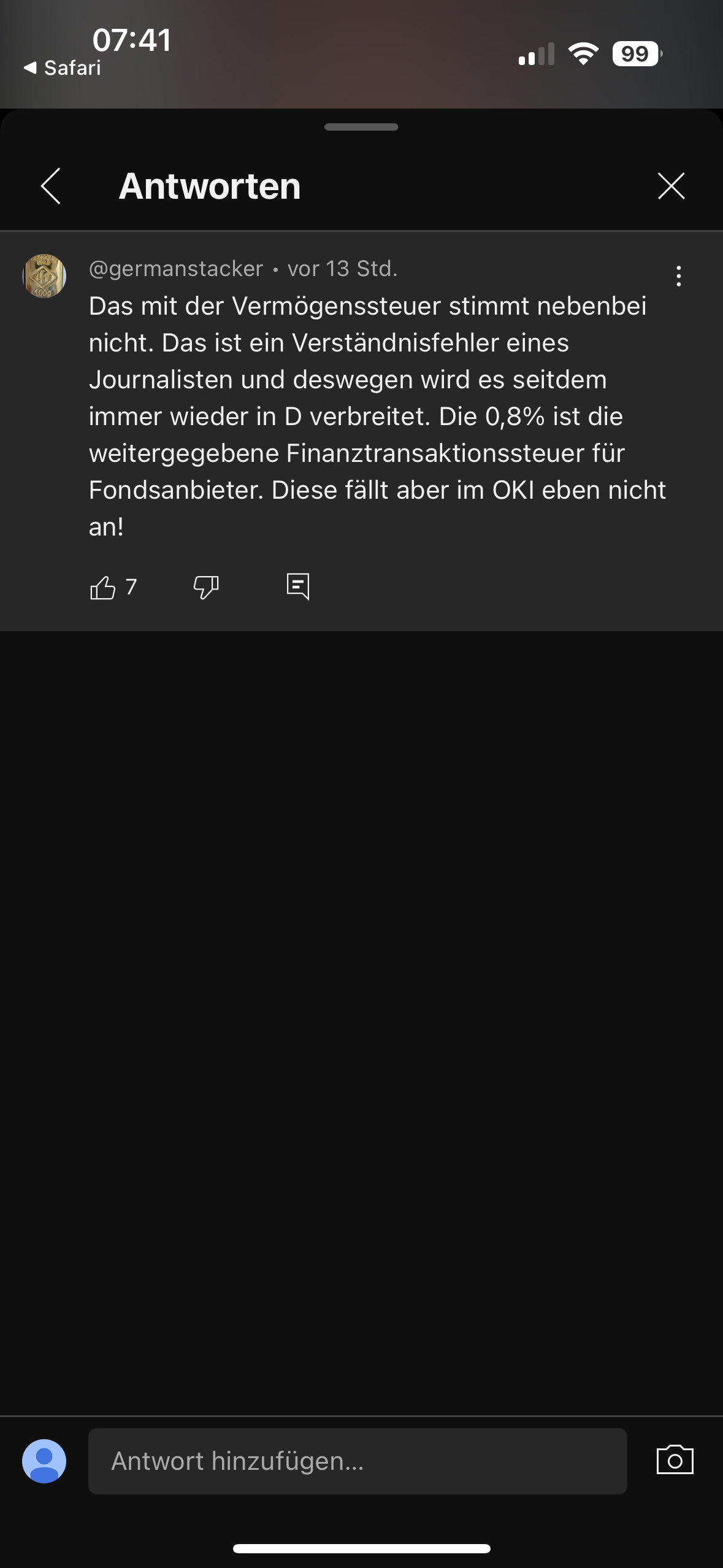Open overflow menu on germanstacker's comment

[x=678, y=276]
